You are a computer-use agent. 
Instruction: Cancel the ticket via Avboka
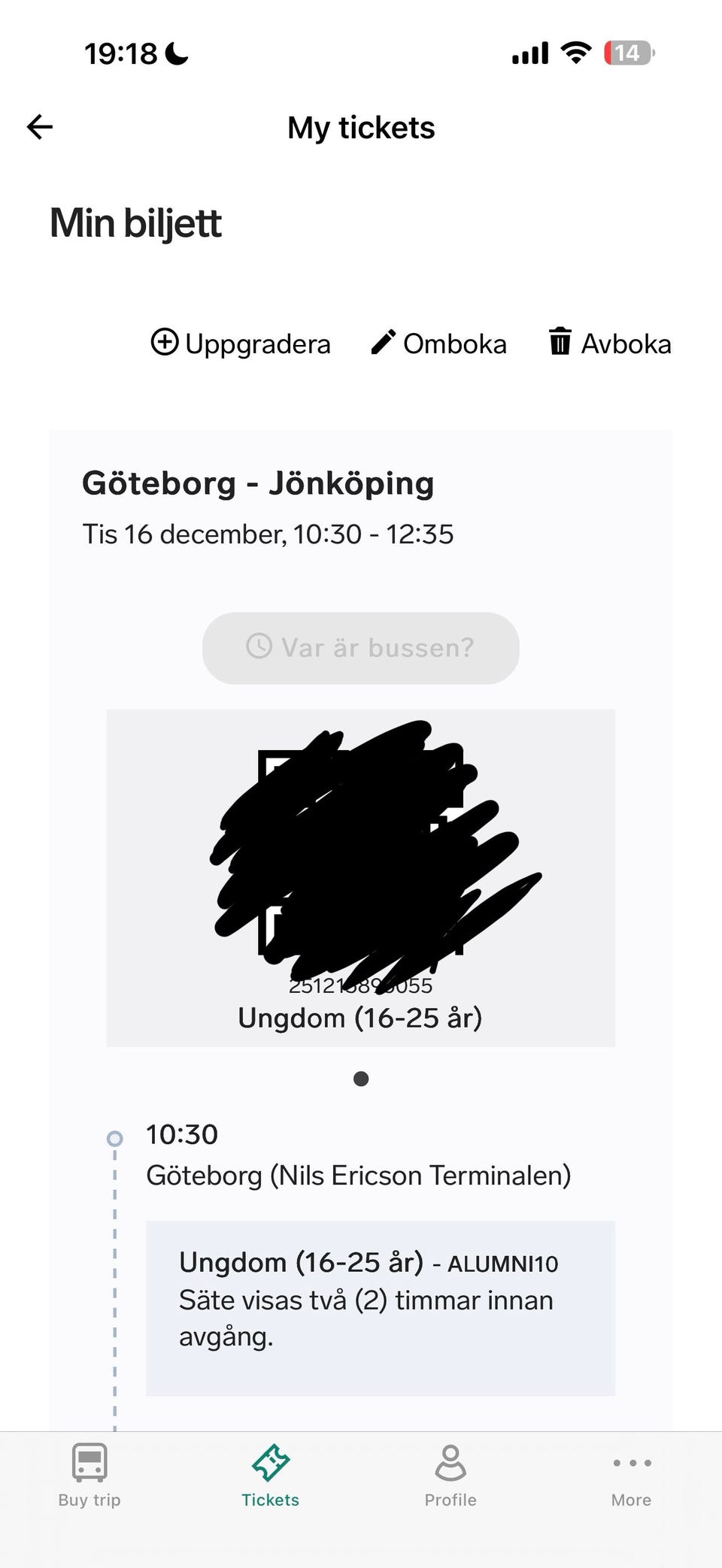point(610,344)
